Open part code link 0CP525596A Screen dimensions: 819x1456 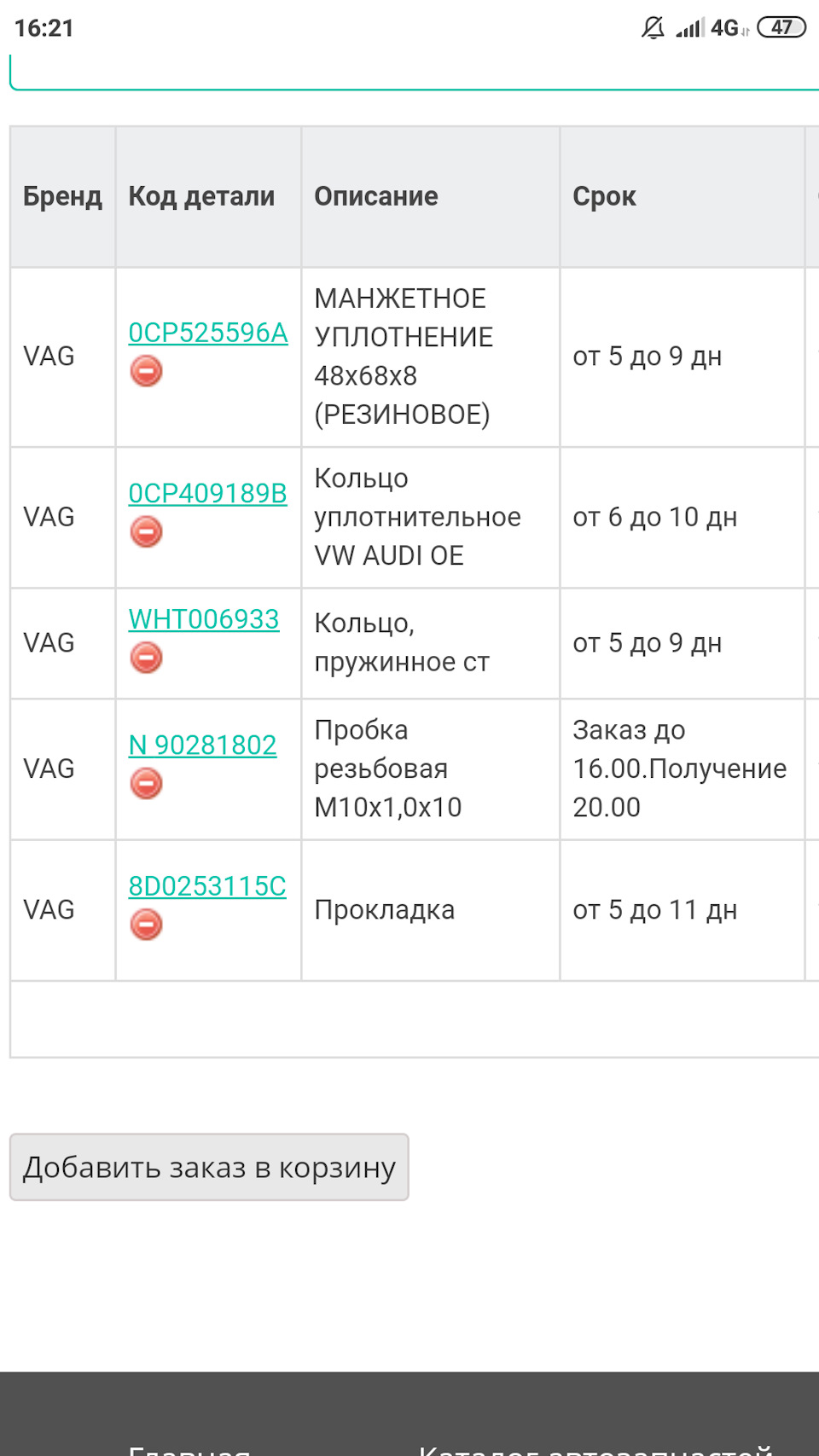[x=208, y=333]
